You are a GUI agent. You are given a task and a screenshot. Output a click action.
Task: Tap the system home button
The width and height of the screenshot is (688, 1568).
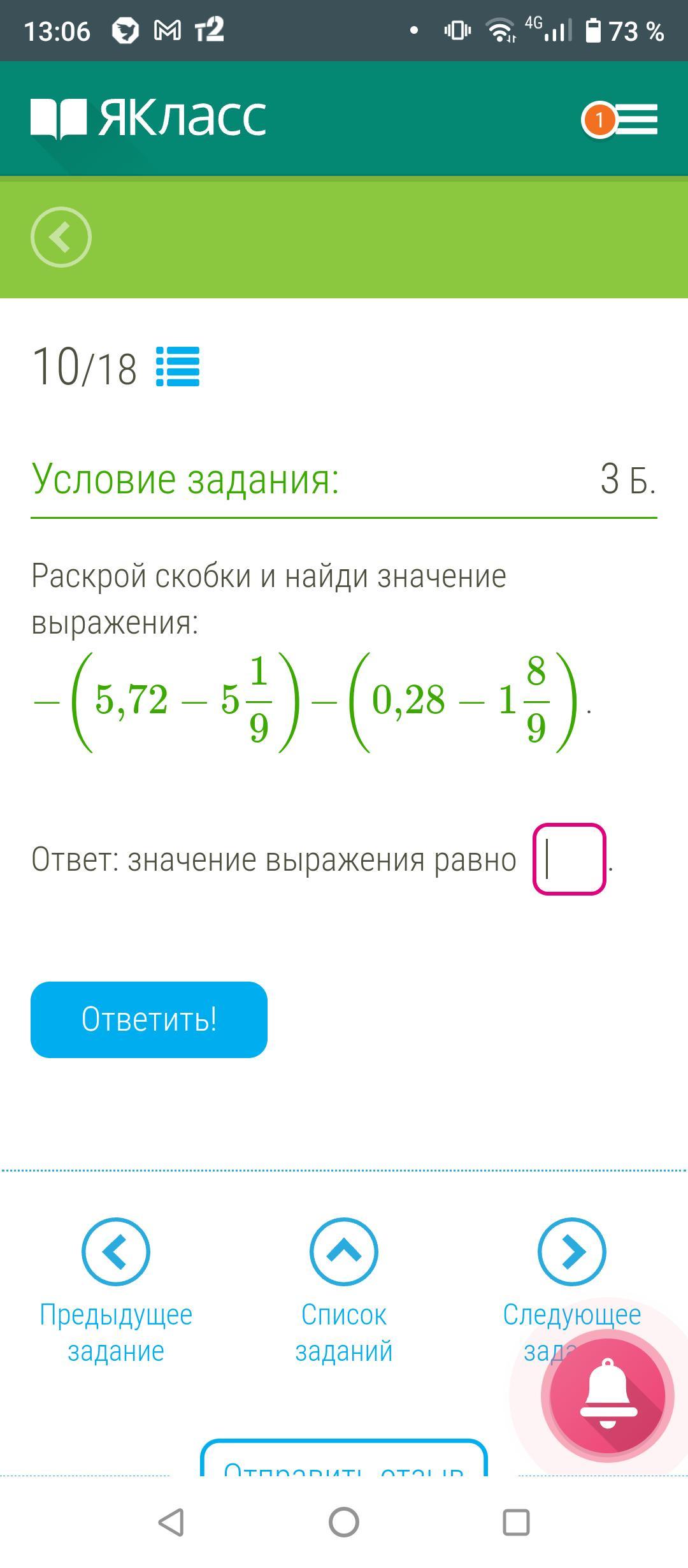click(344, 1523)
